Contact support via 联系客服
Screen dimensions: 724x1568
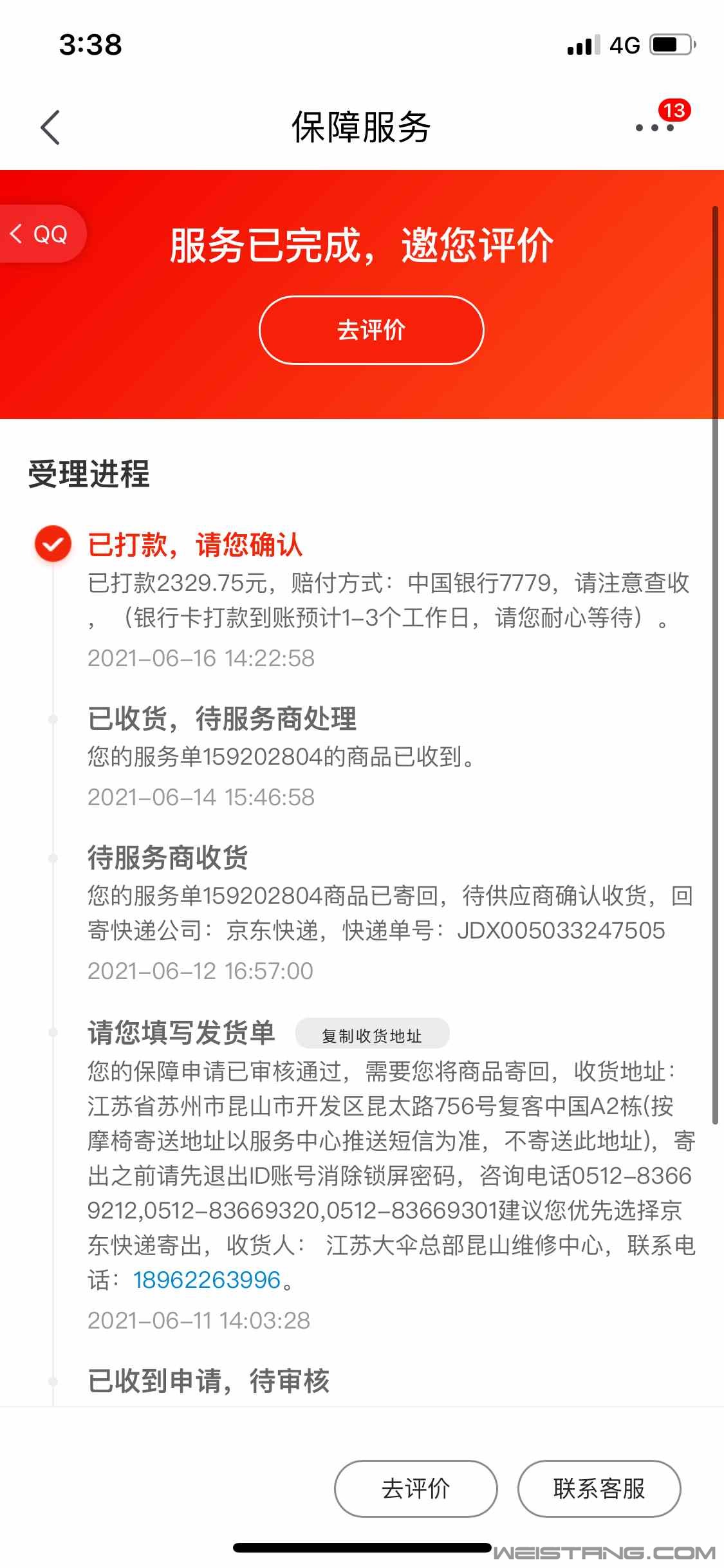[x=599, y=1488]
